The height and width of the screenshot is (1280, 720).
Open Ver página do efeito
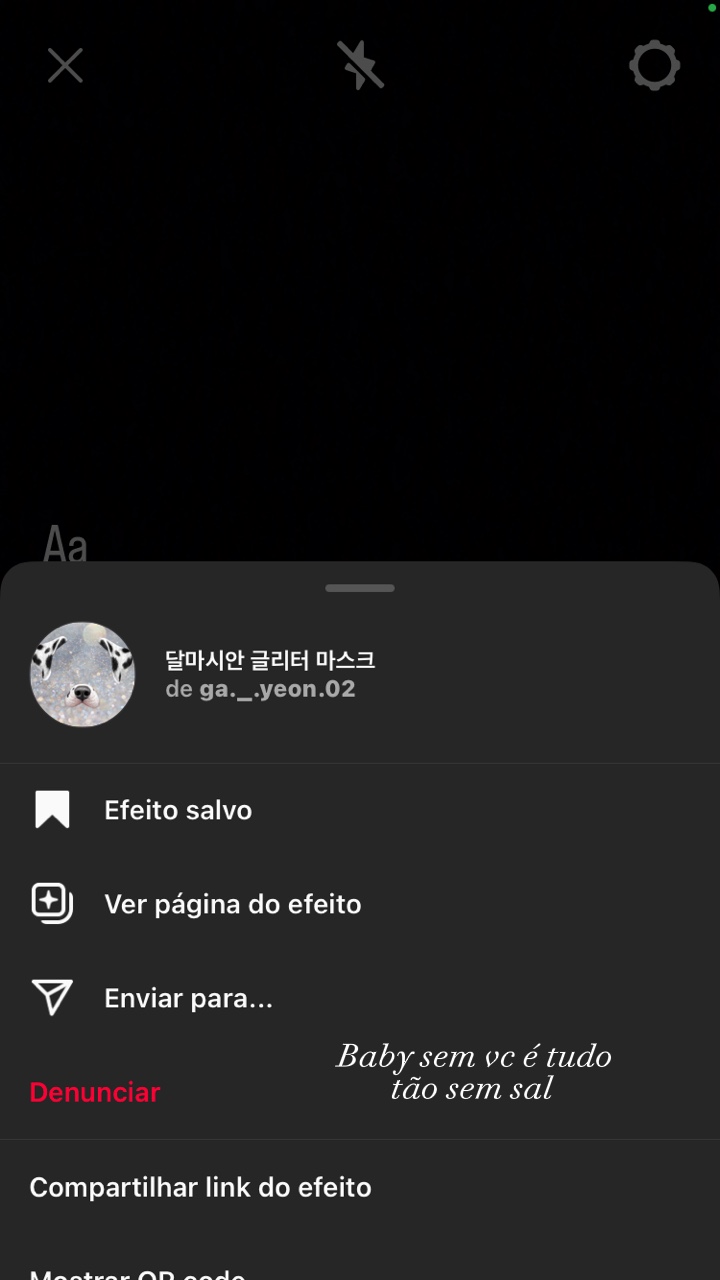(232, 904)
